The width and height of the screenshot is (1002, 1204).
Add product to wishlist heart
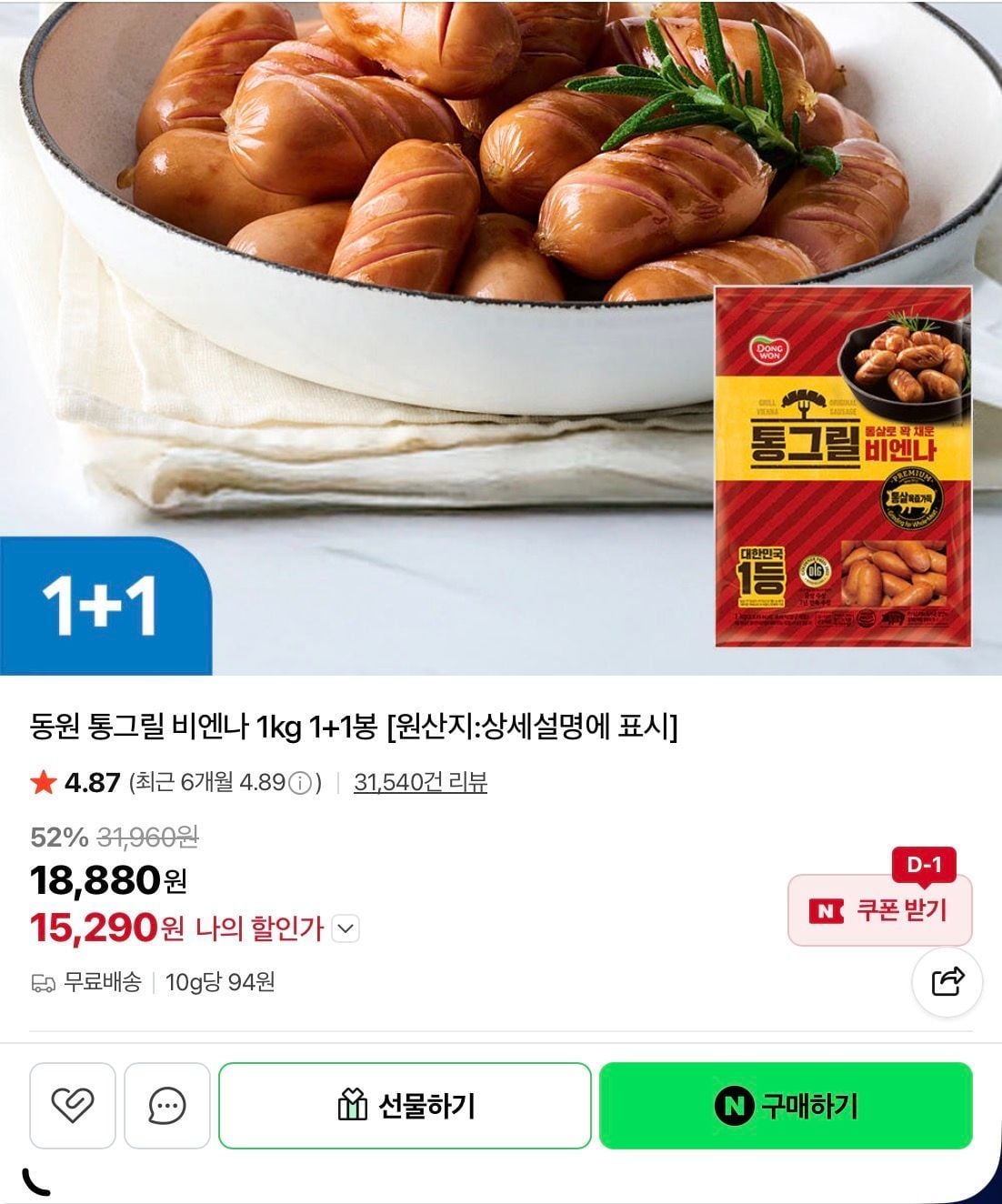click(73, 1105)
